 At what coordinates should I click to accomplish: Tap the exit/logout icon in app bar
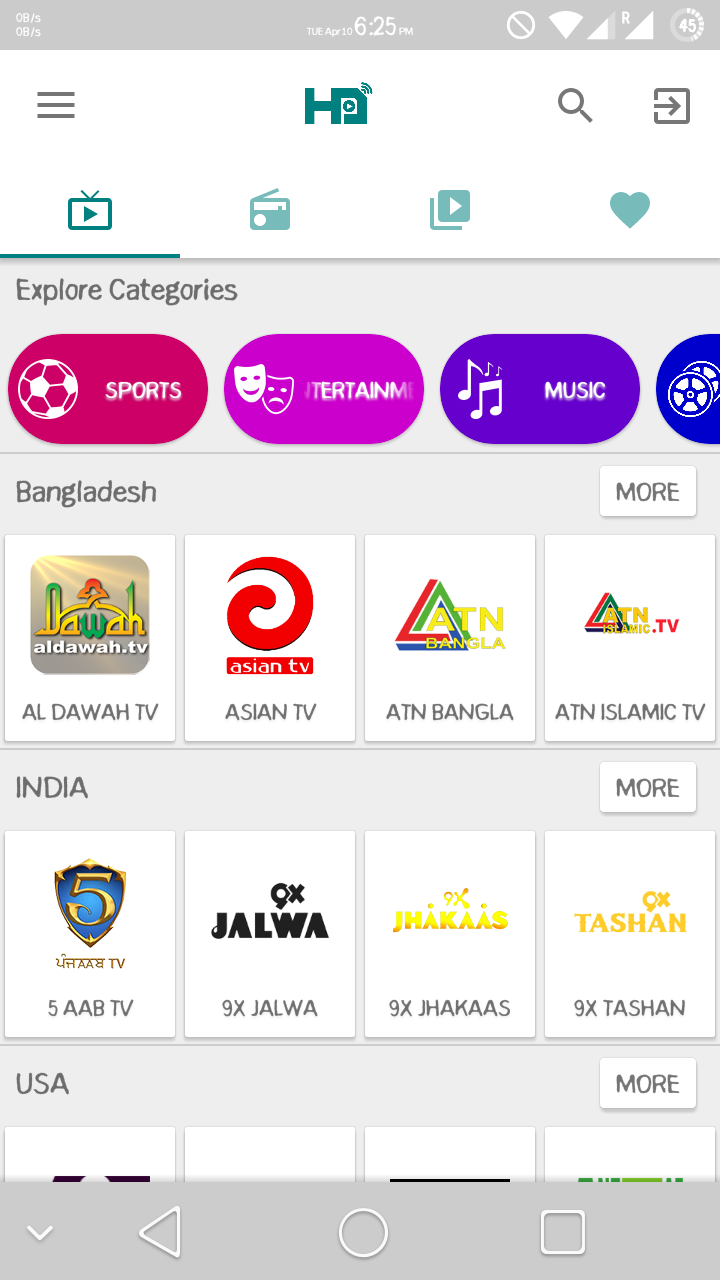[x=672, y=105]
